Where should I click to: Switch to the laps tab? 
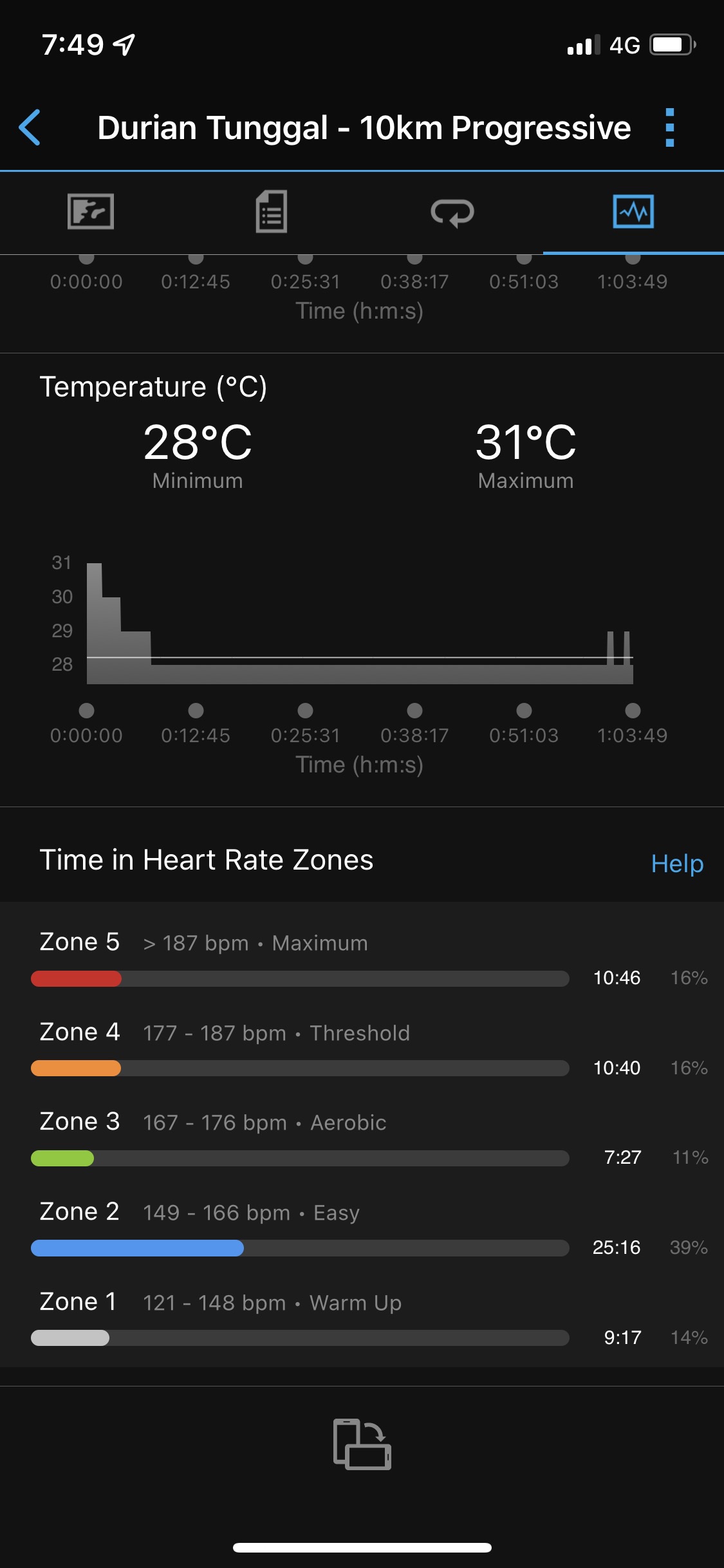[x=452, y=212]
